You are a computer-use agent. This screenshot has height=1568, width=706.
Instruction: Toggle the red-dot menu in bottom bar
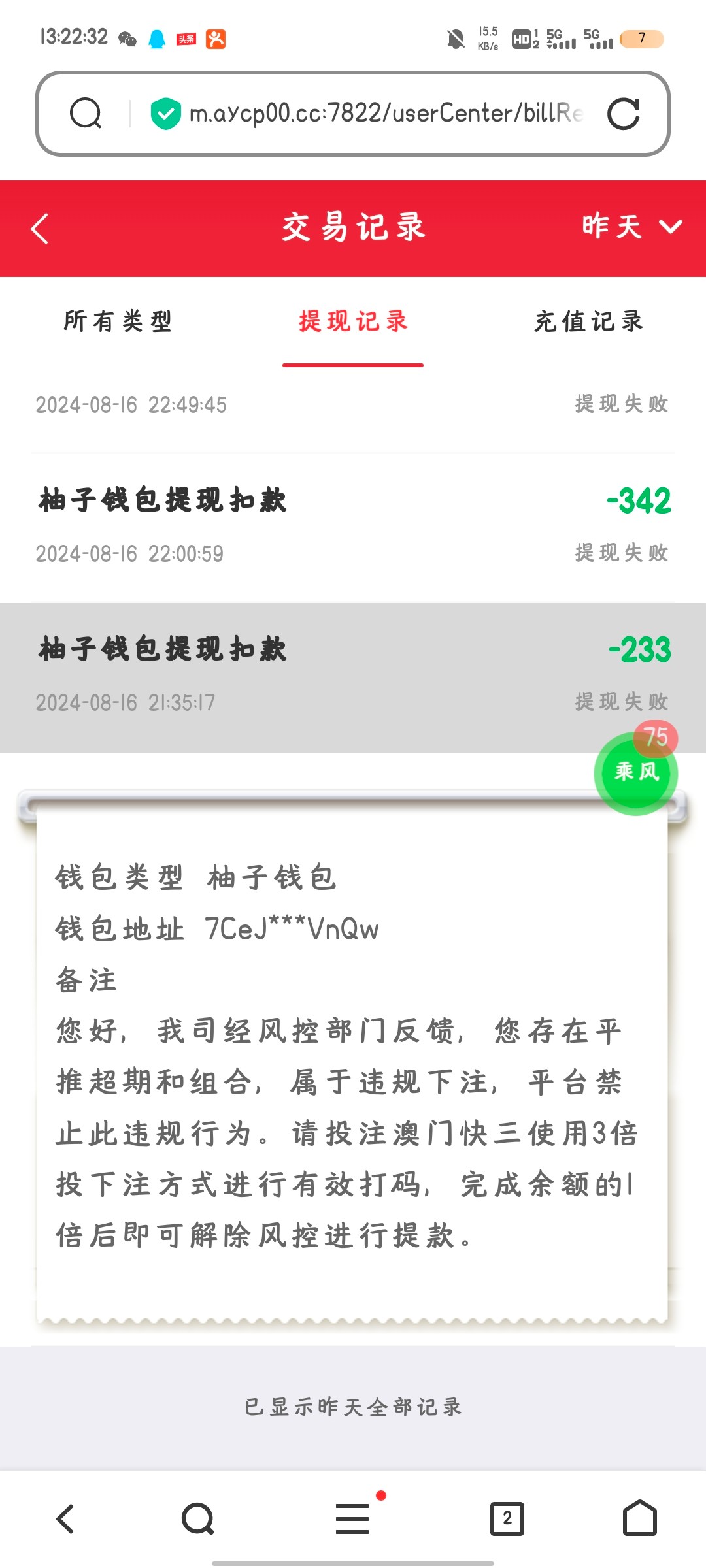(x=353, y=1517)
